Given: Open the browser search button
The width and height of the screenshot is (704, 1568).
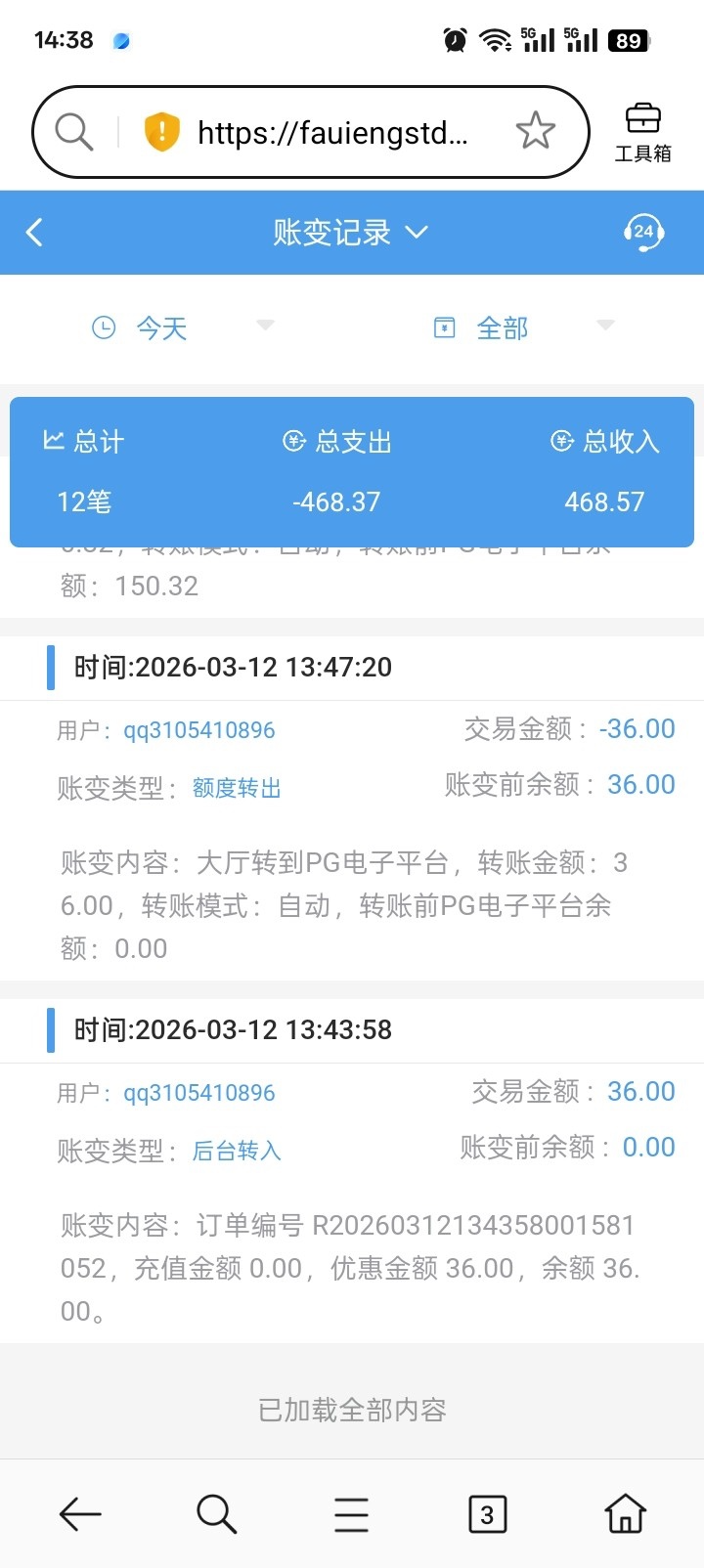Looking at the screenshot, I should (216, 1514).
